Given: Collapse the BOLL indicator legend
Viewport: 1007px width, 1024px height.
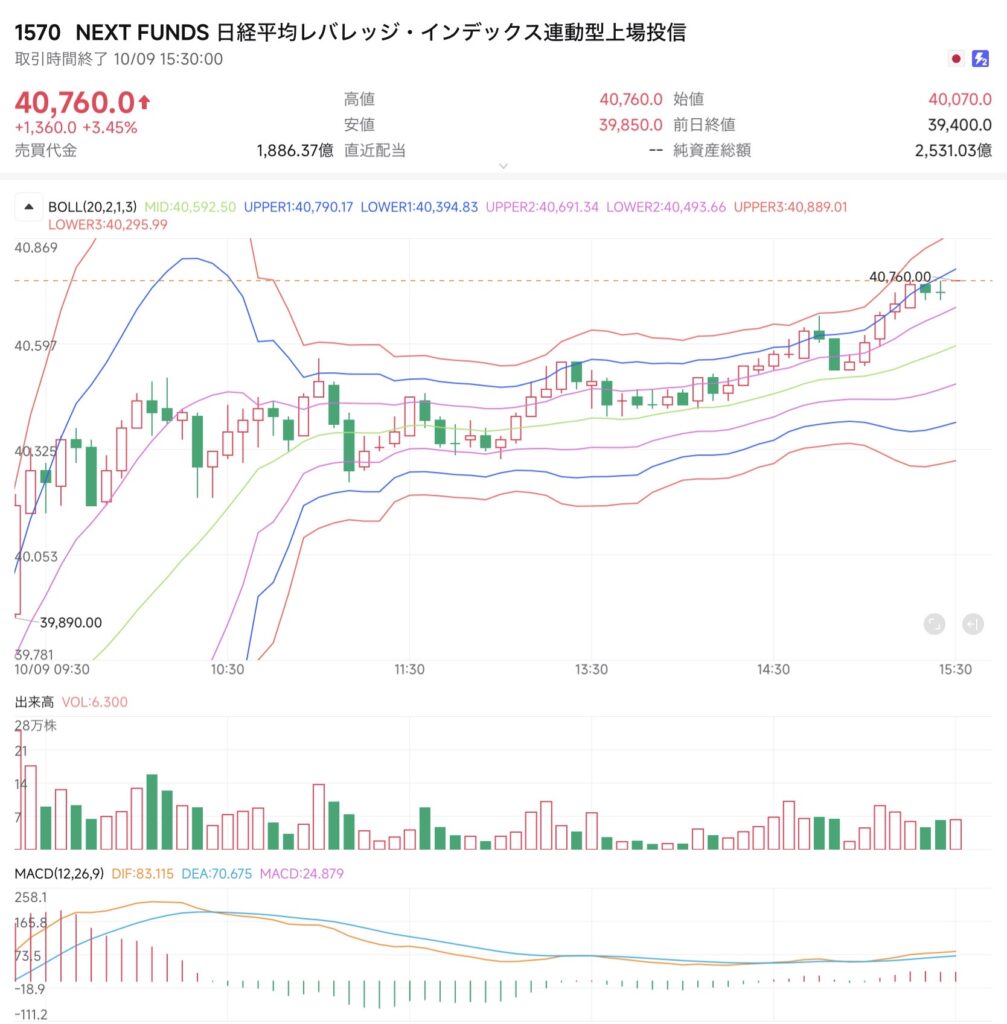Looking at the screenshot, I should point(28,208).
